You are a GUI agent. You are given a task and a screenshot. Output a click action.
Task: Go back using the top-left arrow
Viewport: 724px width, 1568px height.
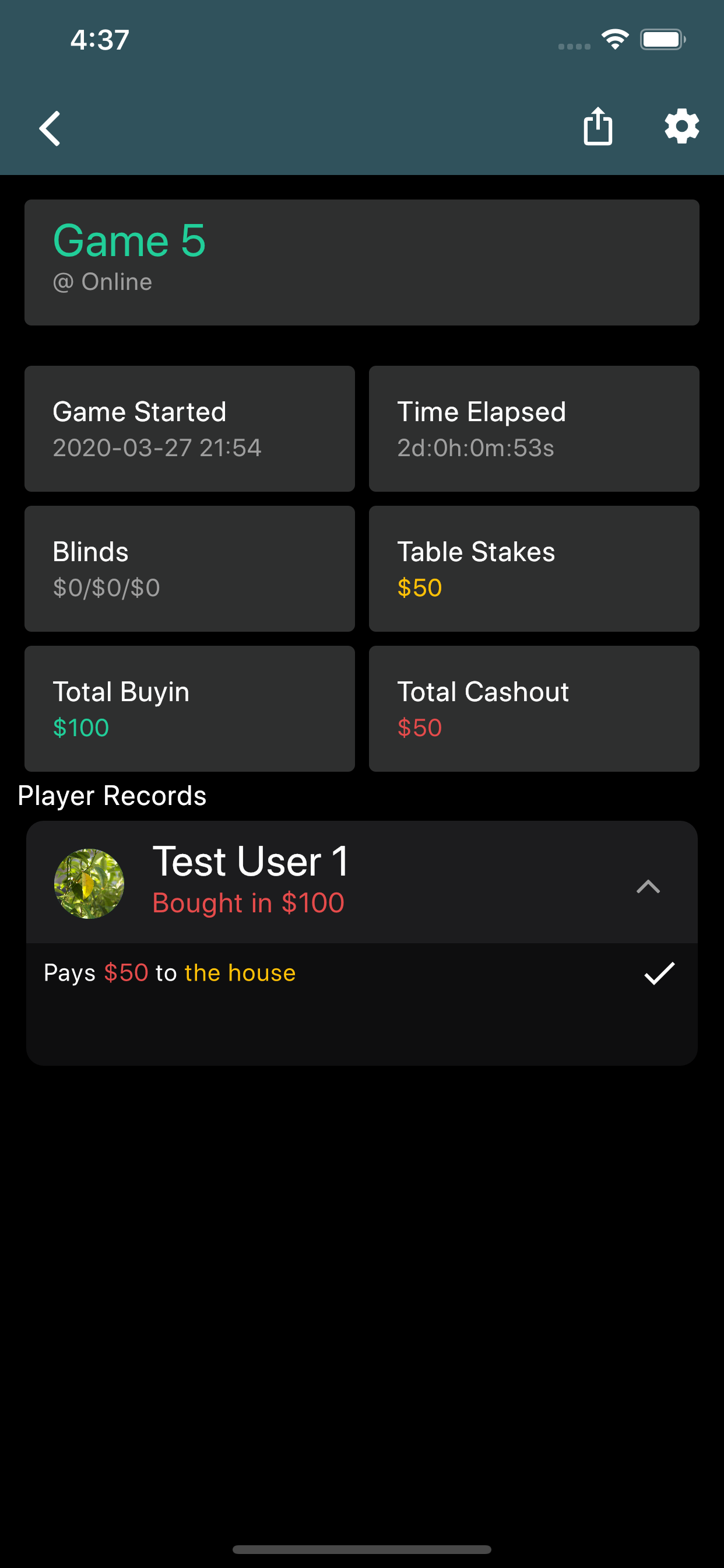tap(50, 128)
